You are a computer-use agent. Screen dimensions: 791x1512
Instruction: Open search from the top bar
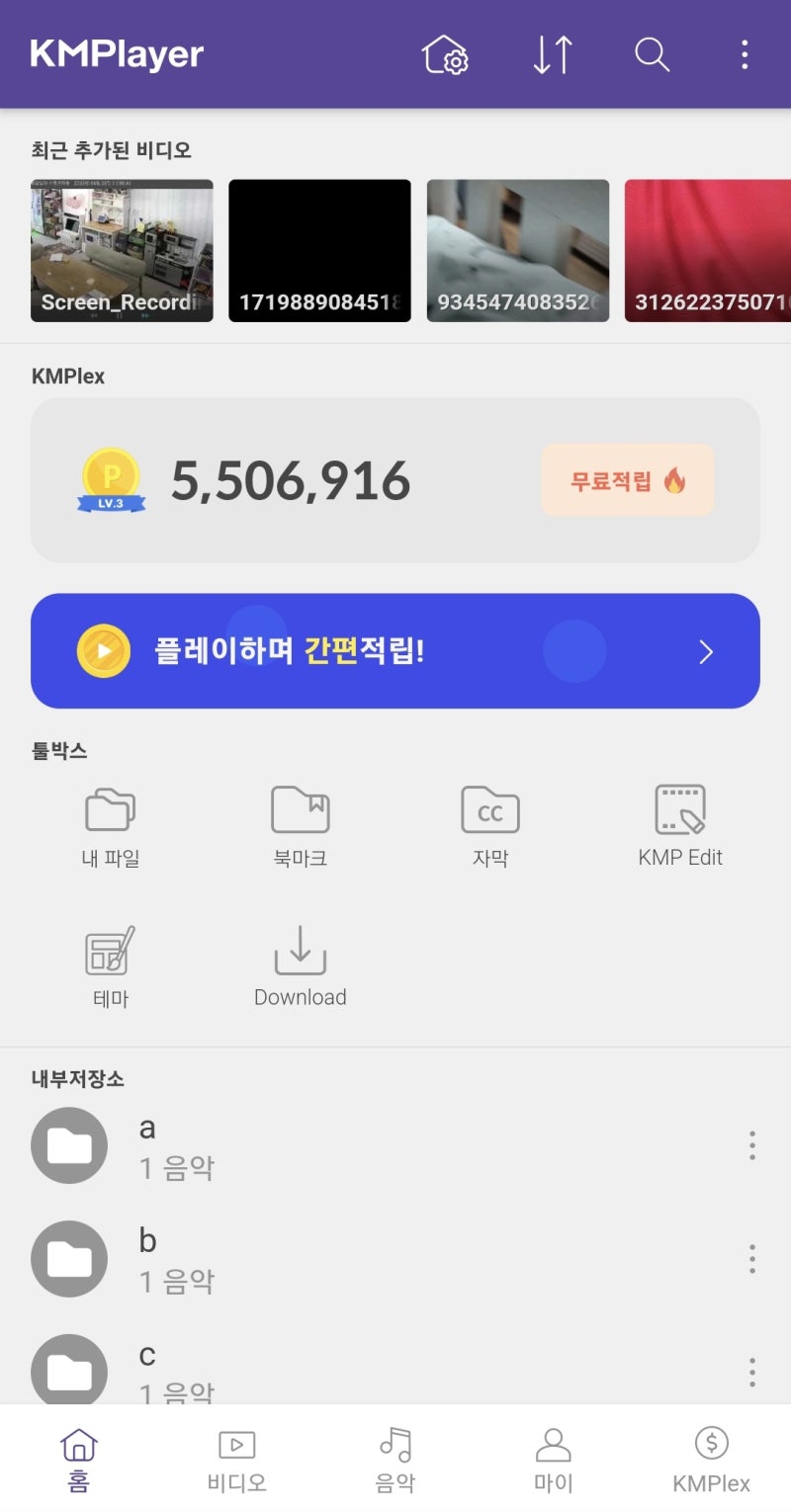click(652, 55)
